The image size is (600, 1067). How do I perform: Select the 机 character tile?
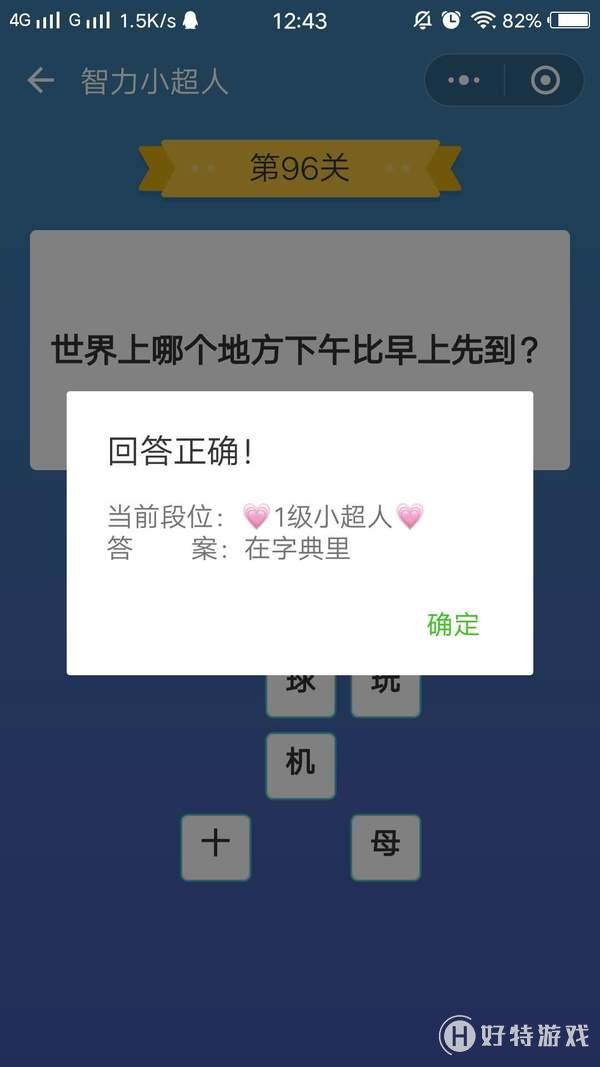pos(300,765)
